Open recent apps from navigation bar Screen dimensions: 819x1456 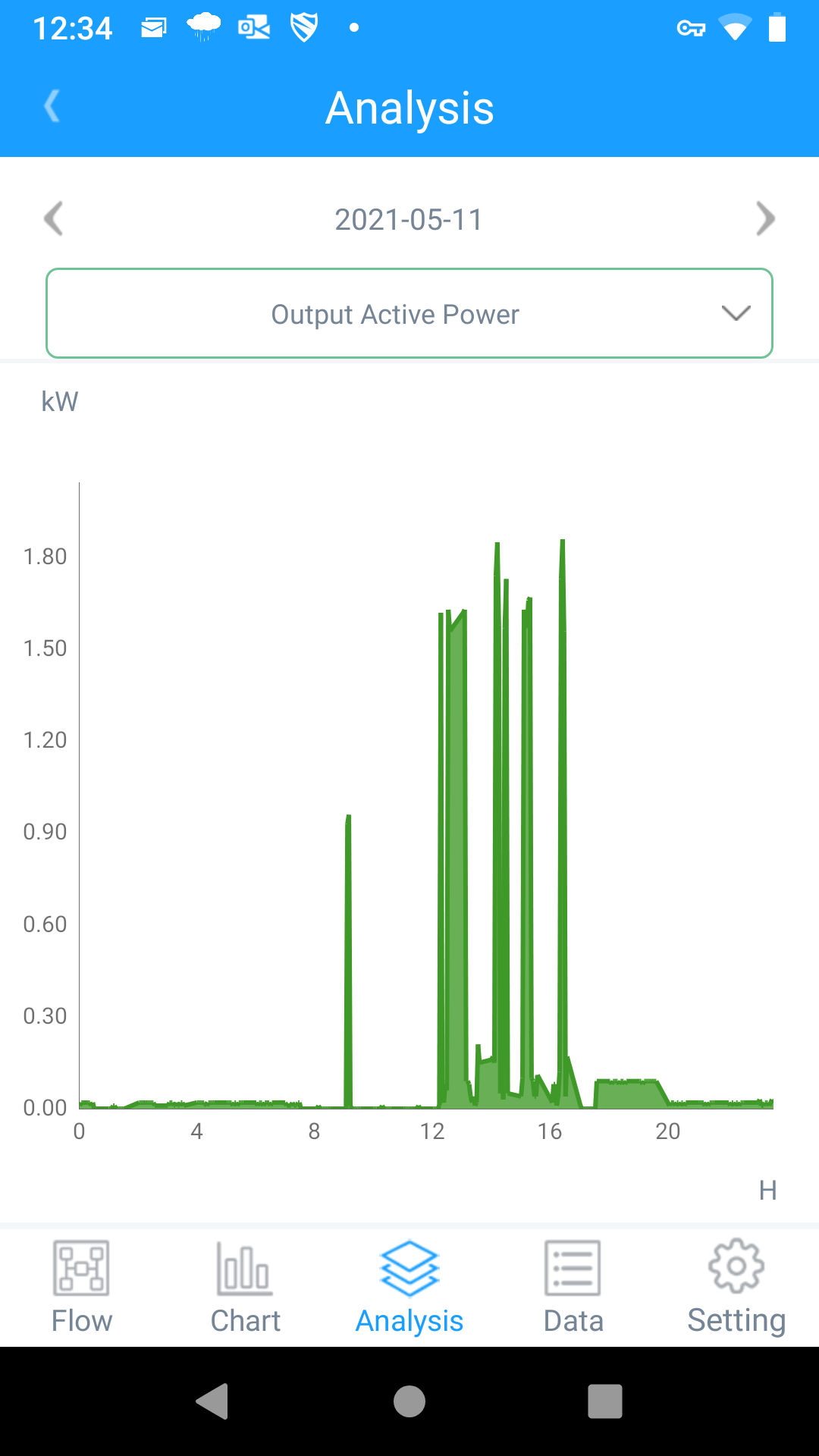click(605, 1401)
